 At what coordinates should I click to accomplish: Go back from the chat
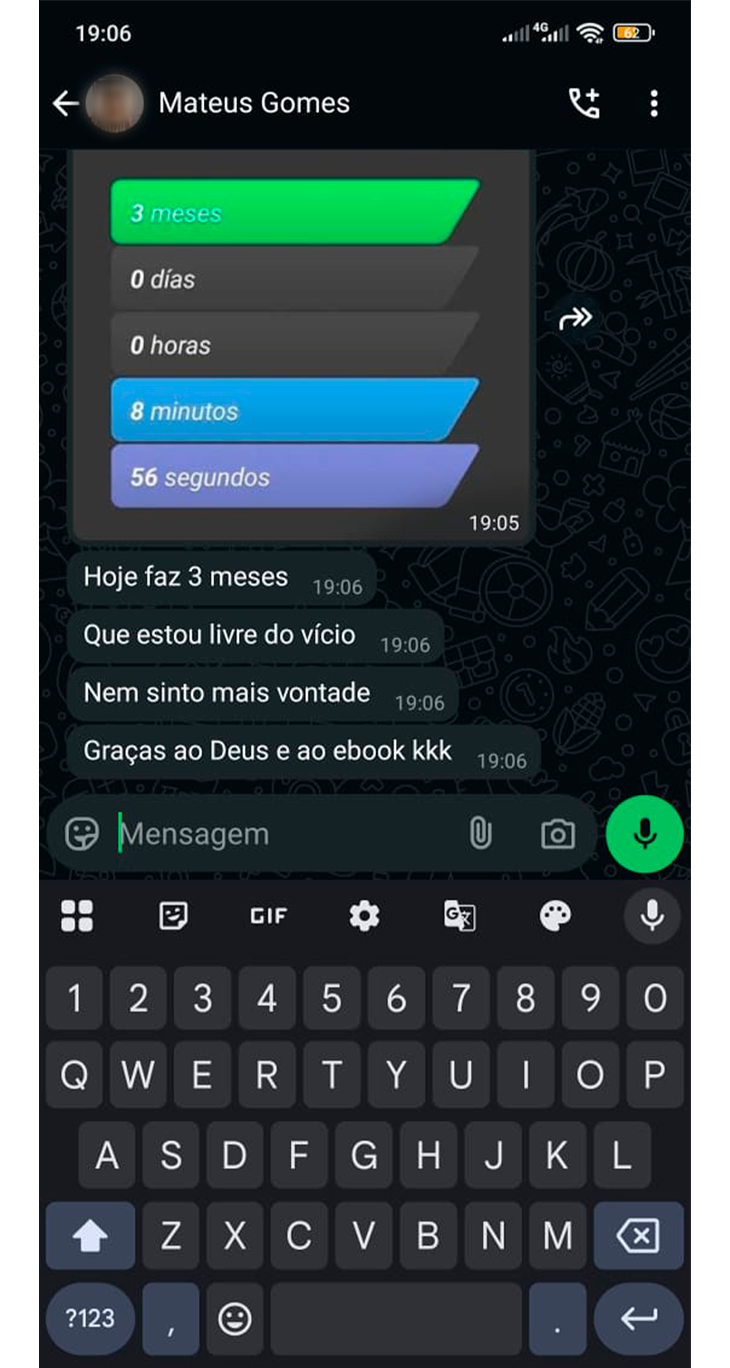click(65, 103)
